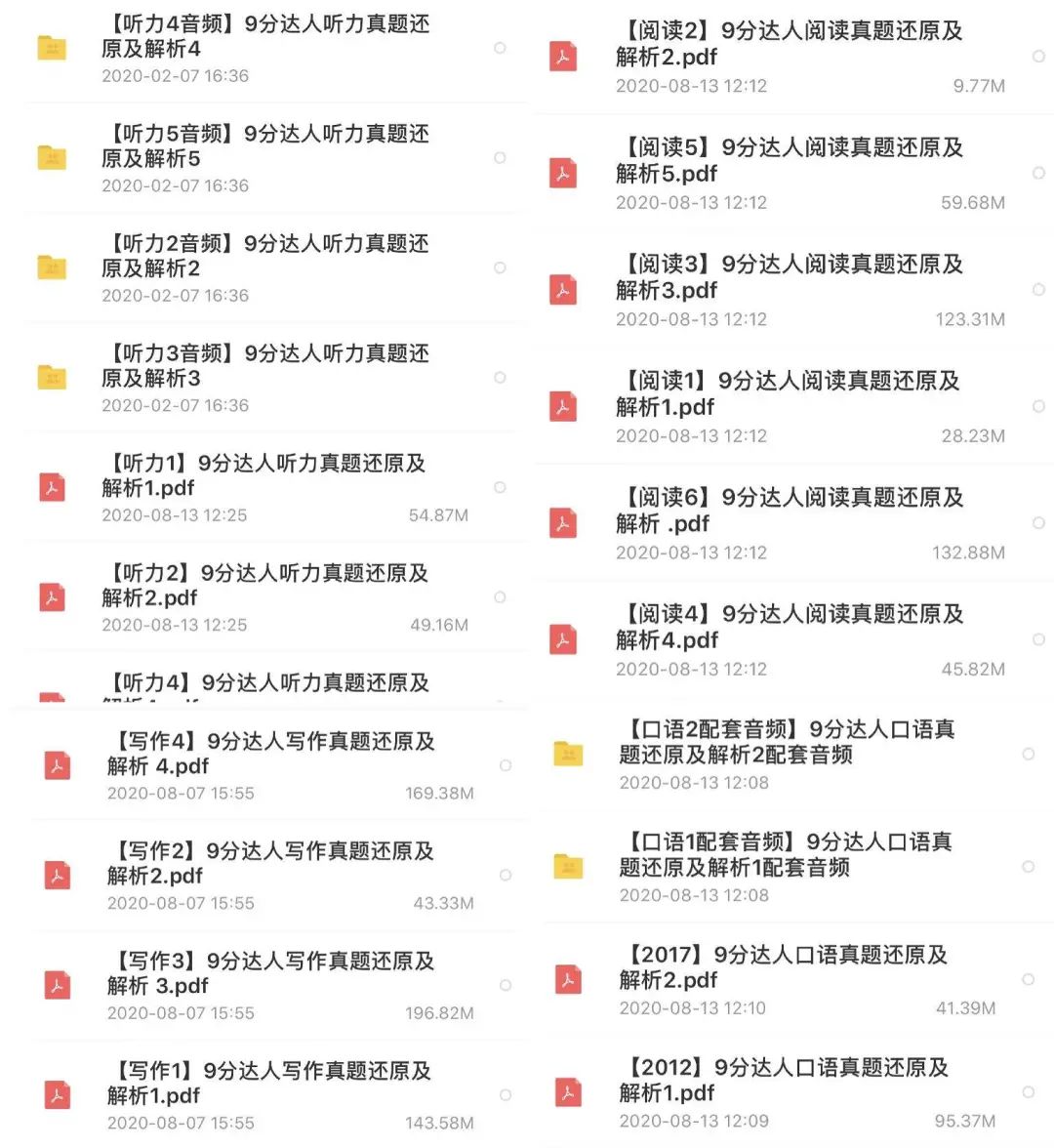The height and width of the screenshot is (1148, 1054).
Task: Click the PDF icon of 阅读2 file
Action: 562,56
